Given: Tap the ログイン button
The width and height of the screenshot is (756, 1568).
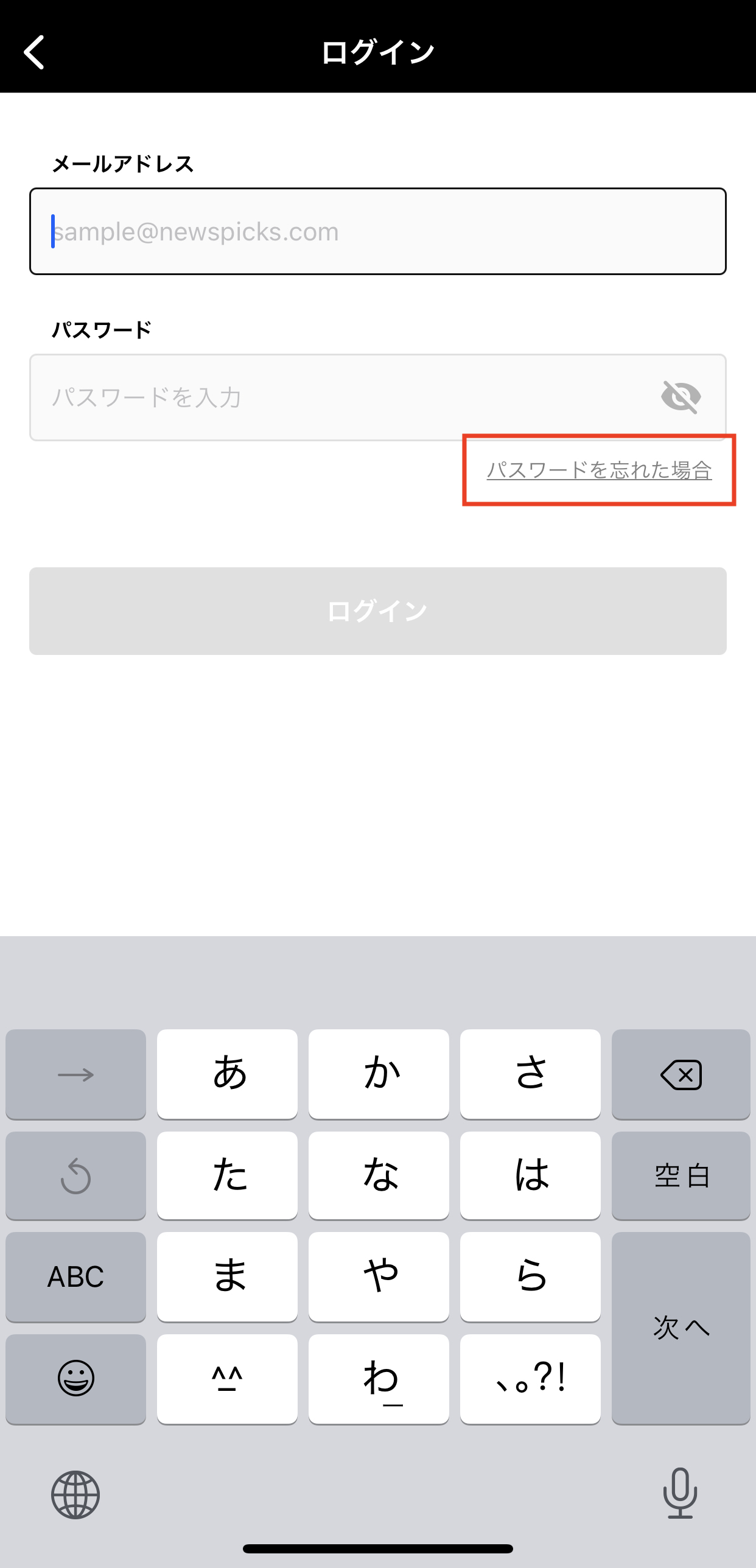Looking at the screenshot, I should 378,611.
